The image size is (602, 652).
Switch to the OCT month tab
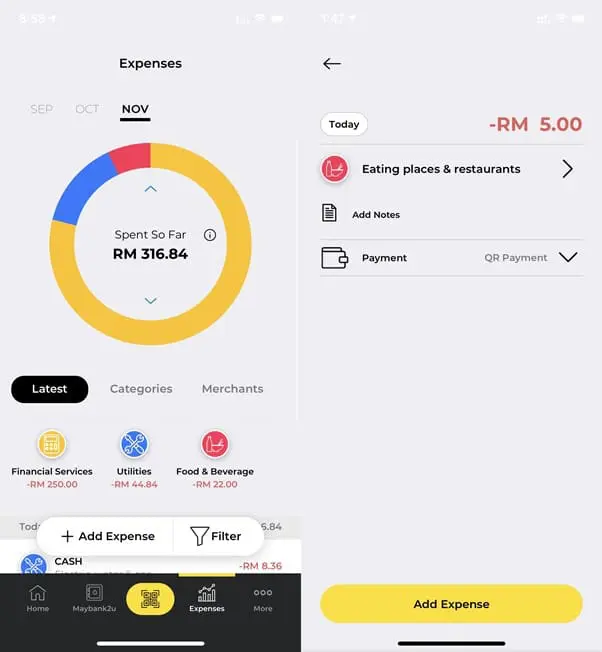click(87, 109)
